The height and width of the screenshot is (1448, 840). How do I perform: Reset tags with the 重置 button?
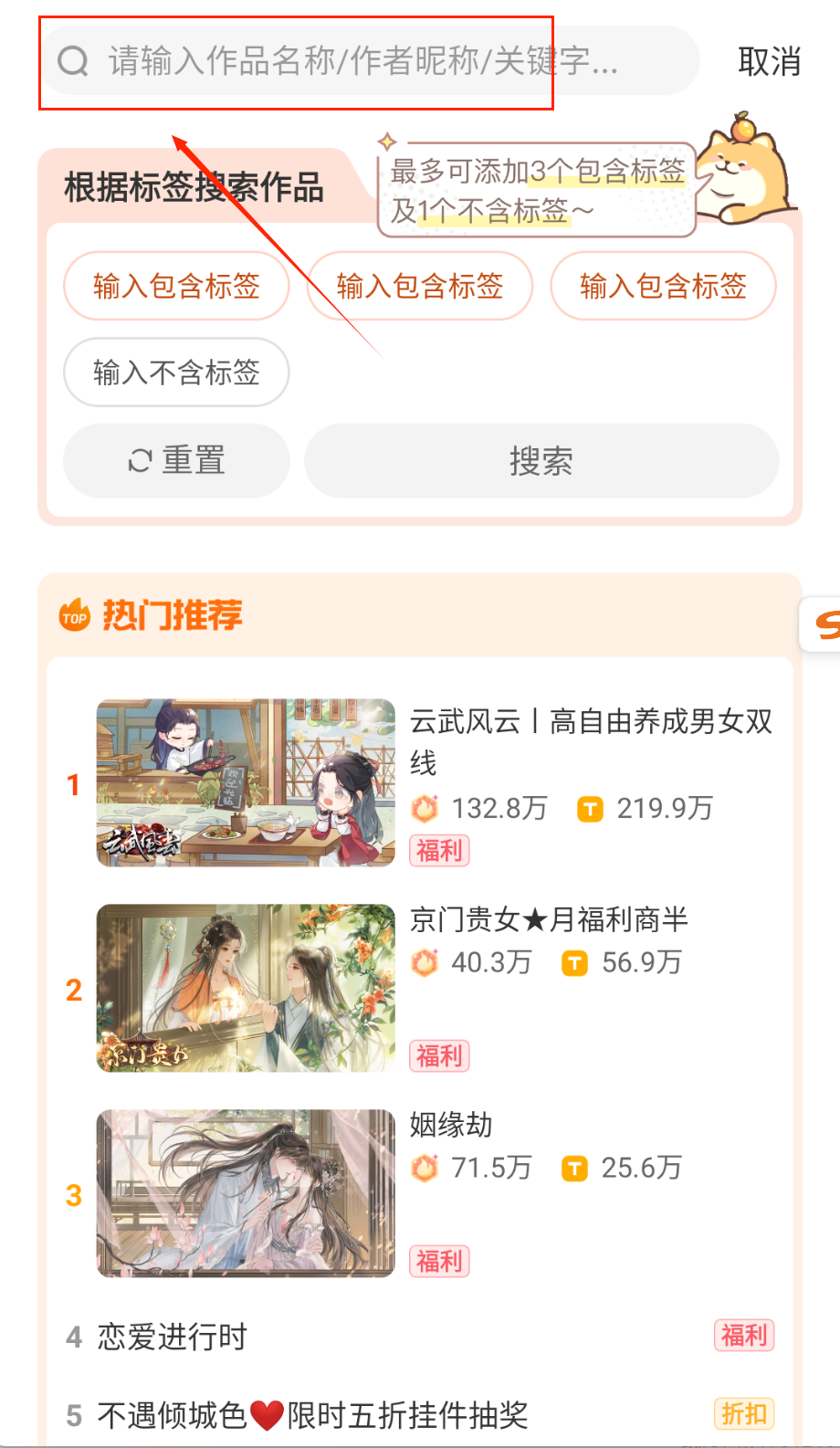pyautogui.click(x=176, y=461)
